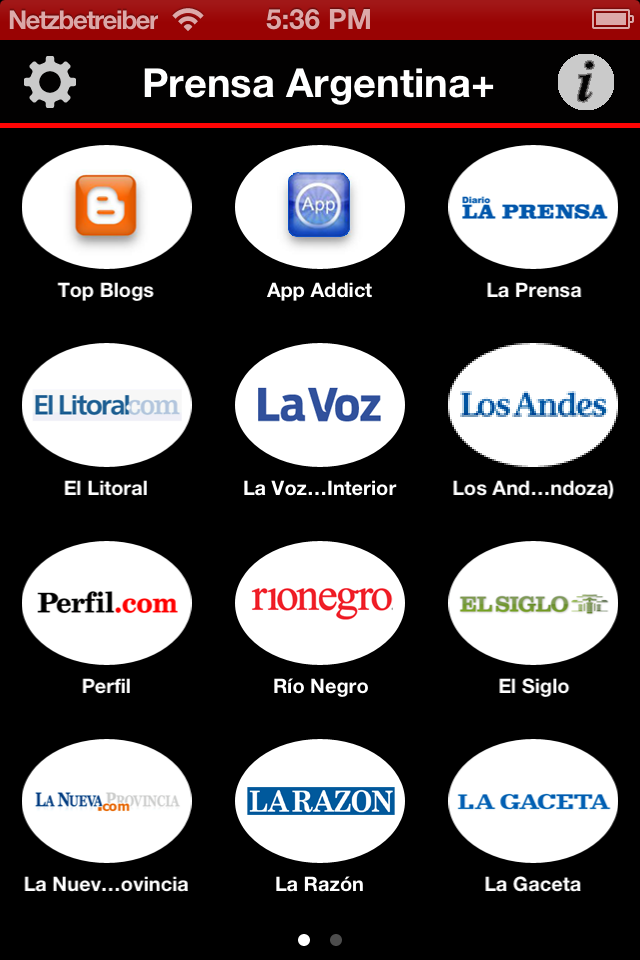Viewport: 640px width, 960px height.
Task: Select La Nueva Provincia tile
Action: point(106,800)
